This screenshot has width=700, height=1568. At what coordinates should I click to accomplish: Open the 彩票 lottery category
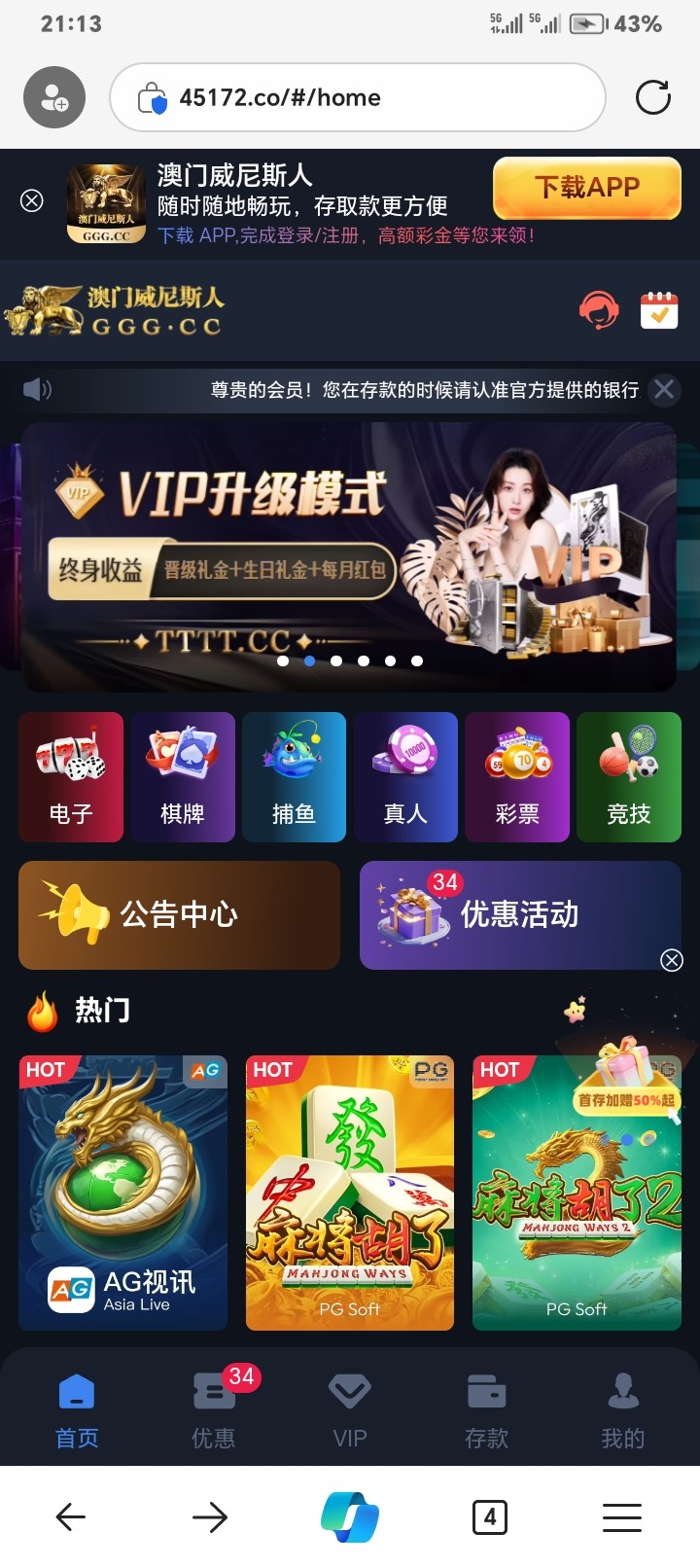(x=517, y=776)
